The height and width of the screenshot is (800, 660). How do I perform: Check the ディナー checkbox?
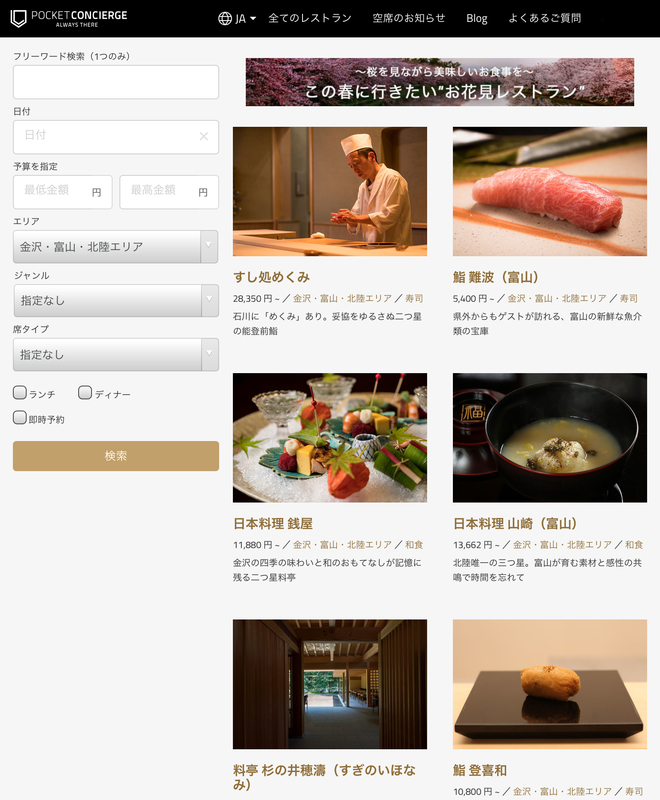click(85, 393)
